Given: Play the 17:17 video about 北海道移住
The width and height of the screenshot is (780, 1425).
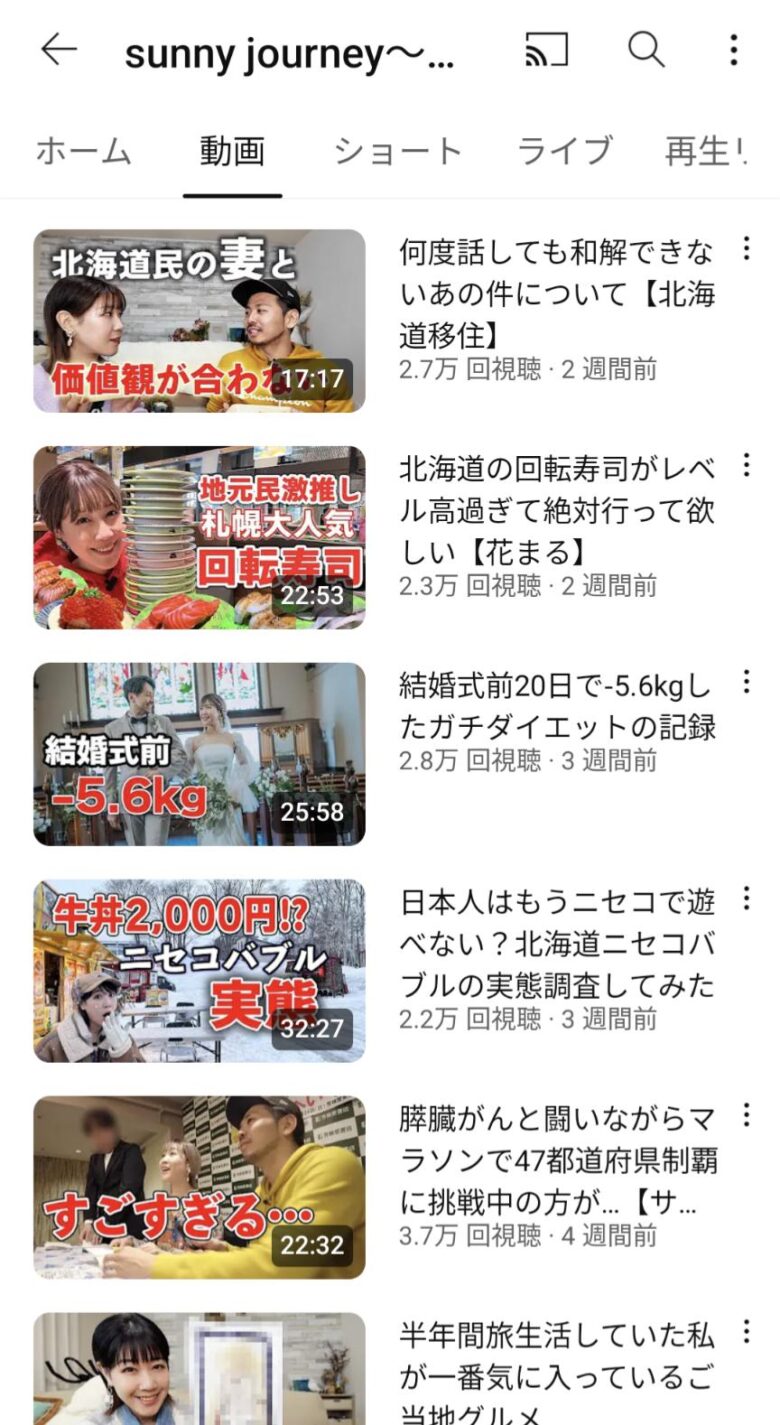Looking at the screenshot, I should 199,321.
